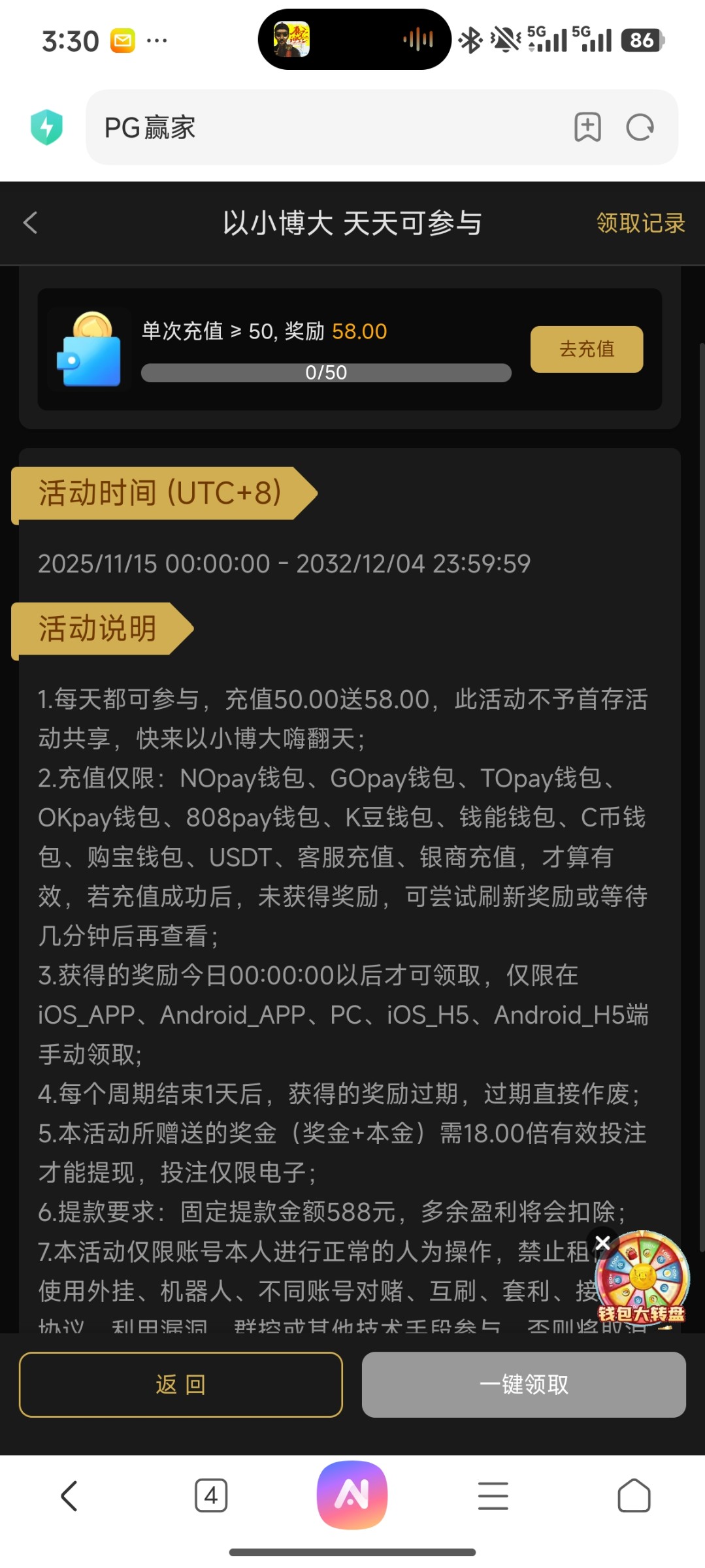Navigate back with the browser toolbar arrow
The image size is (705, 1568).
[70, 1495]
